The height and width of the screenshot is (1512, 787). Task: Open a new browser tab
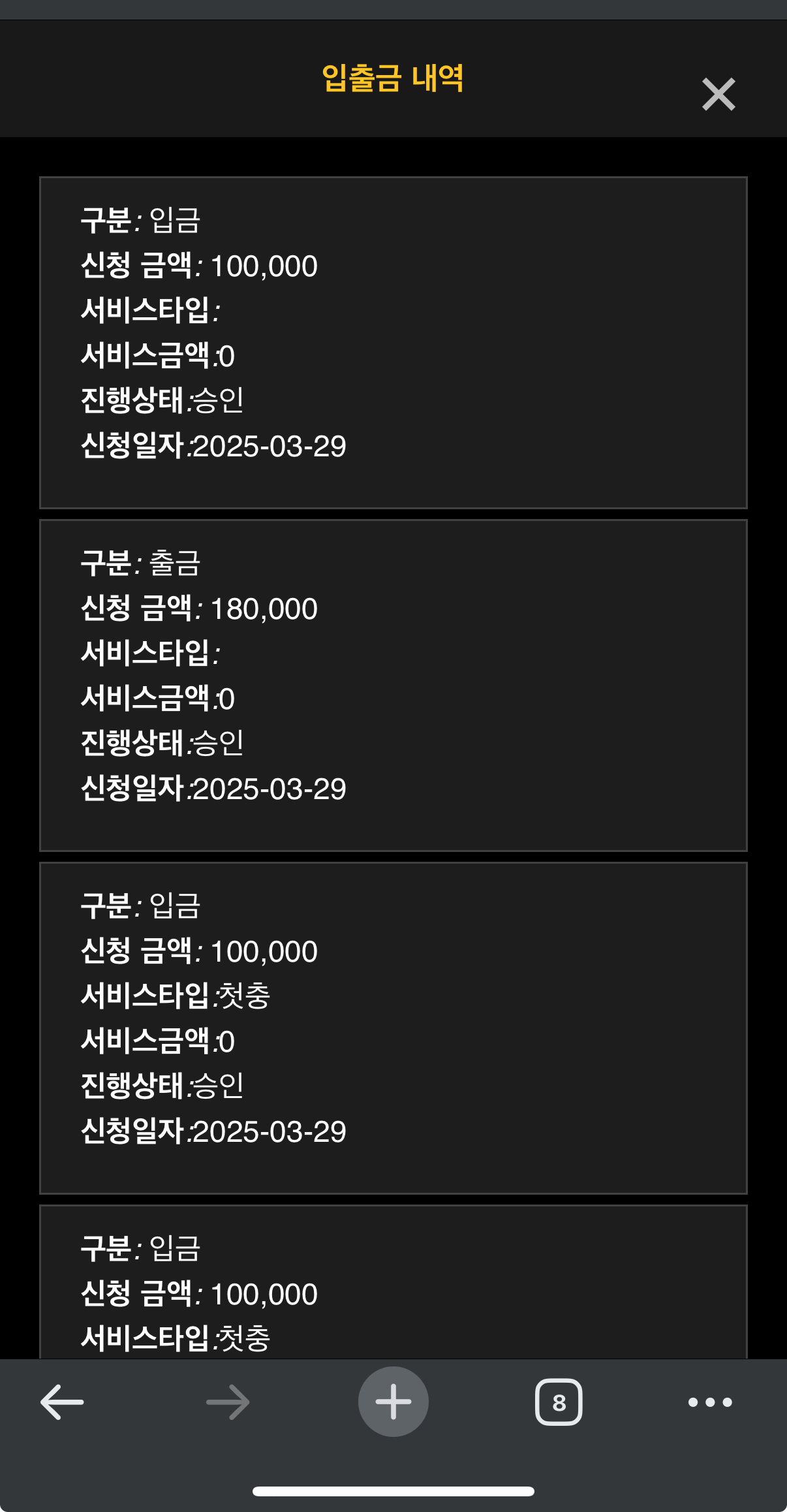[x=393, y=1402]
